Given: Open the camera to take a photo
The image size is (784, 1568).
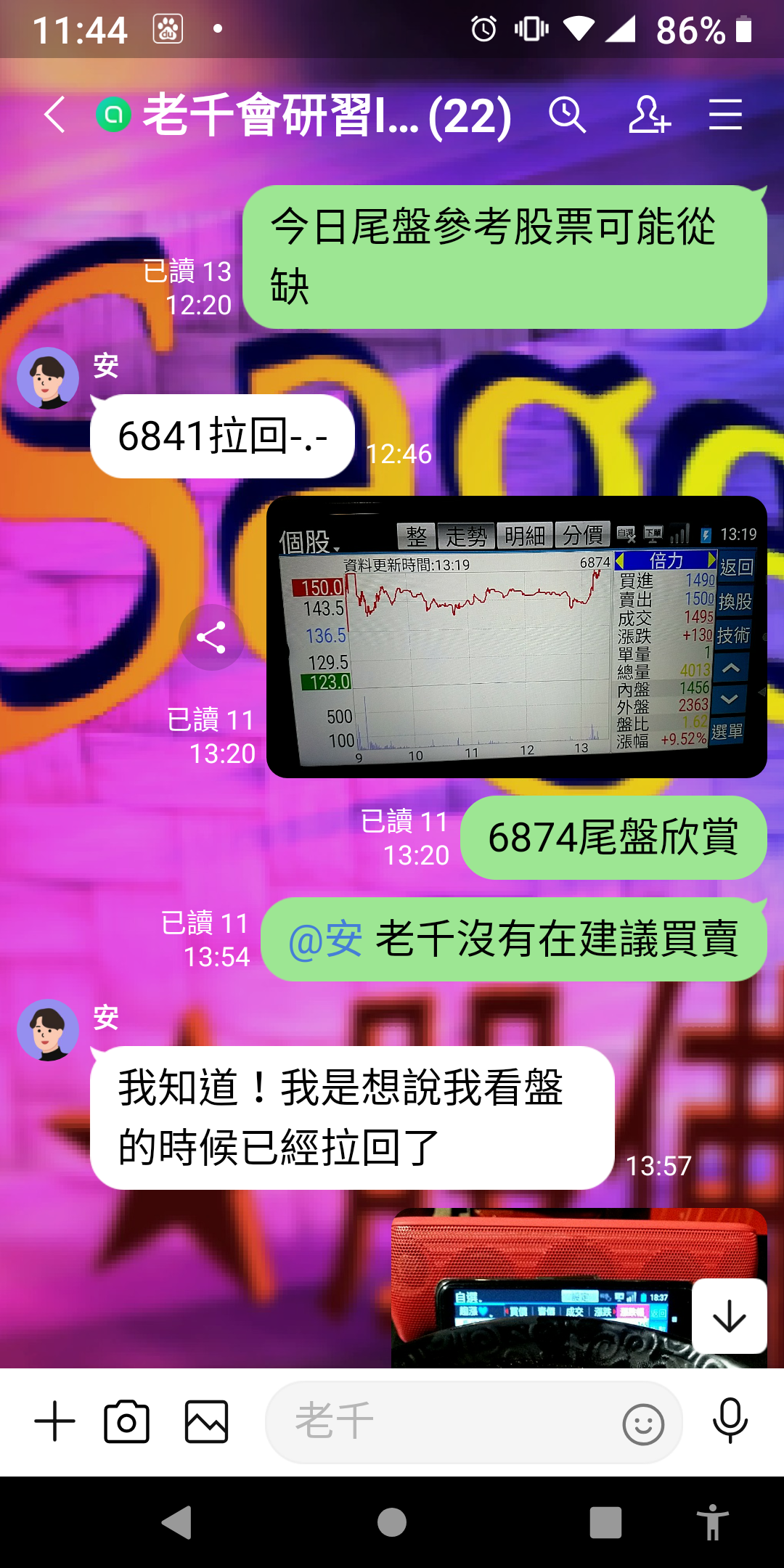Looking at the screenshot, I should click(x=127, y=1421).
